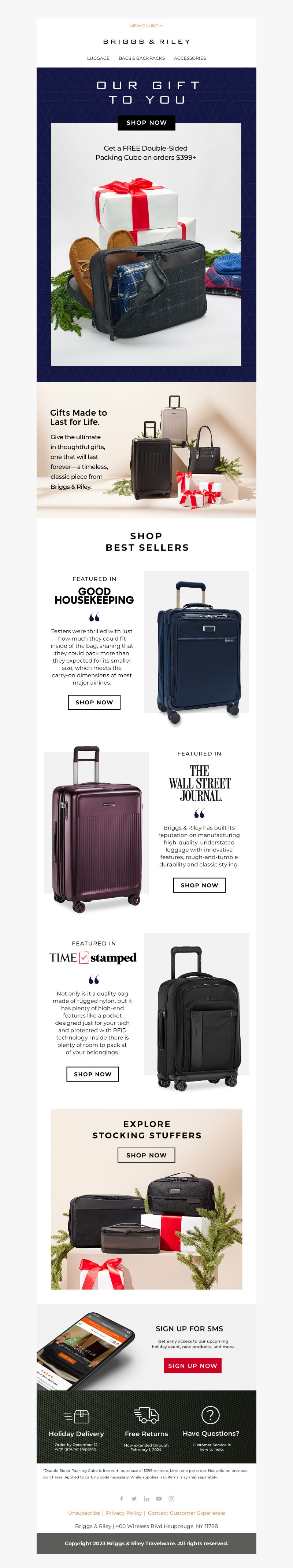Tap Shop Now under Wall Street Journal
The image size is (293, 1568).
click(x=199, y=885)
